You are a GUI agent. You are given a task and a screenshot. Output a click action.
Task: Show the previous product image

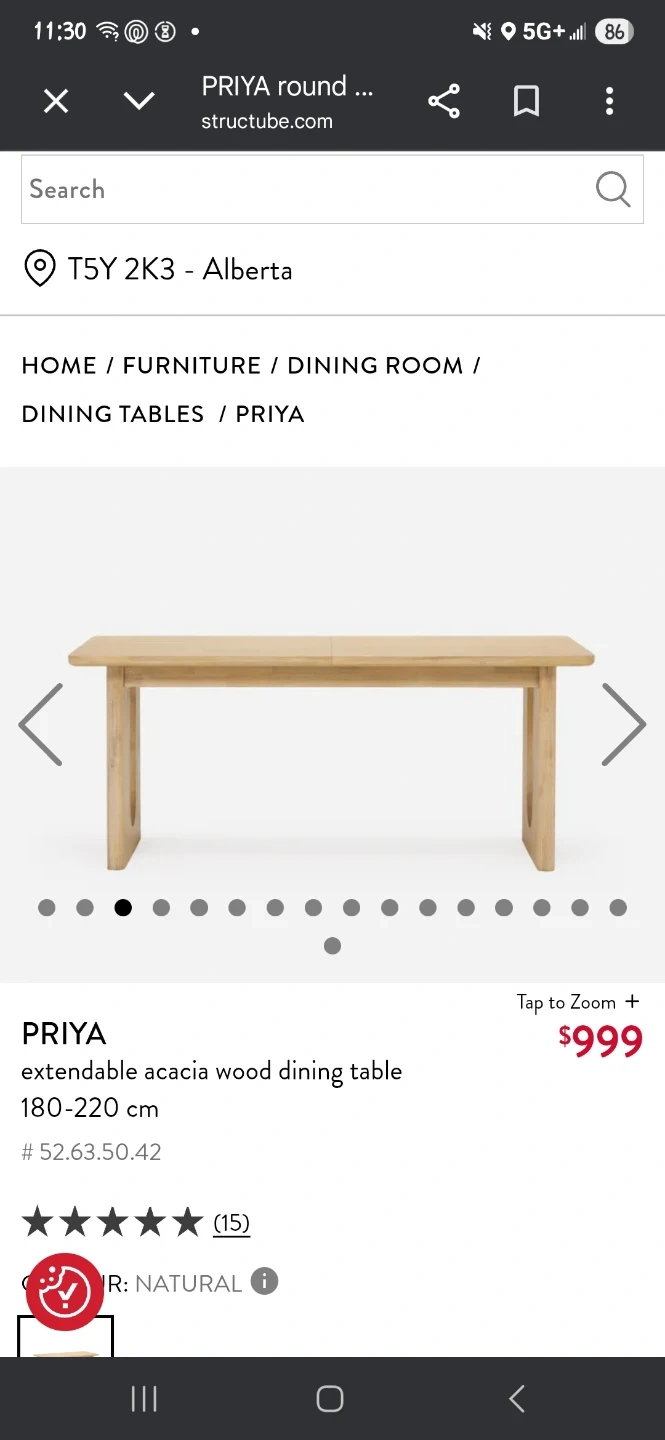(x=41, y=725)
